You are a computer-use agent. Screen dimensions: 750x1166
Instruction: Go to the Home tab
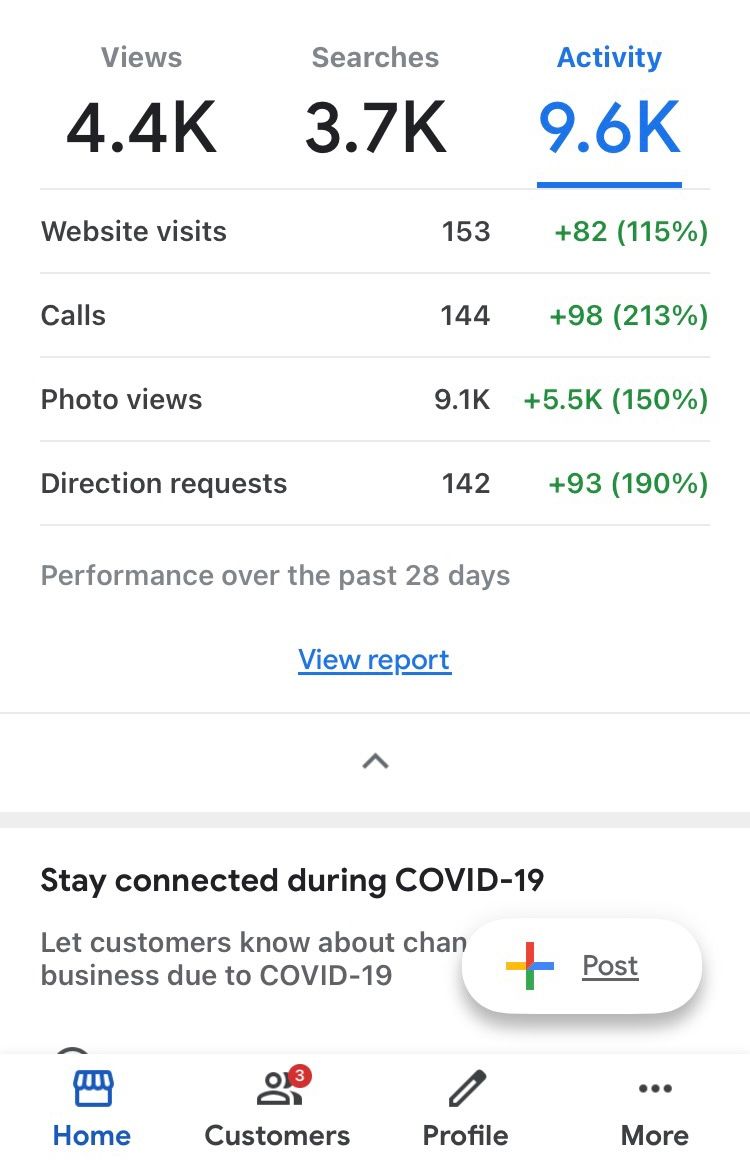[x=92, y=1108]
